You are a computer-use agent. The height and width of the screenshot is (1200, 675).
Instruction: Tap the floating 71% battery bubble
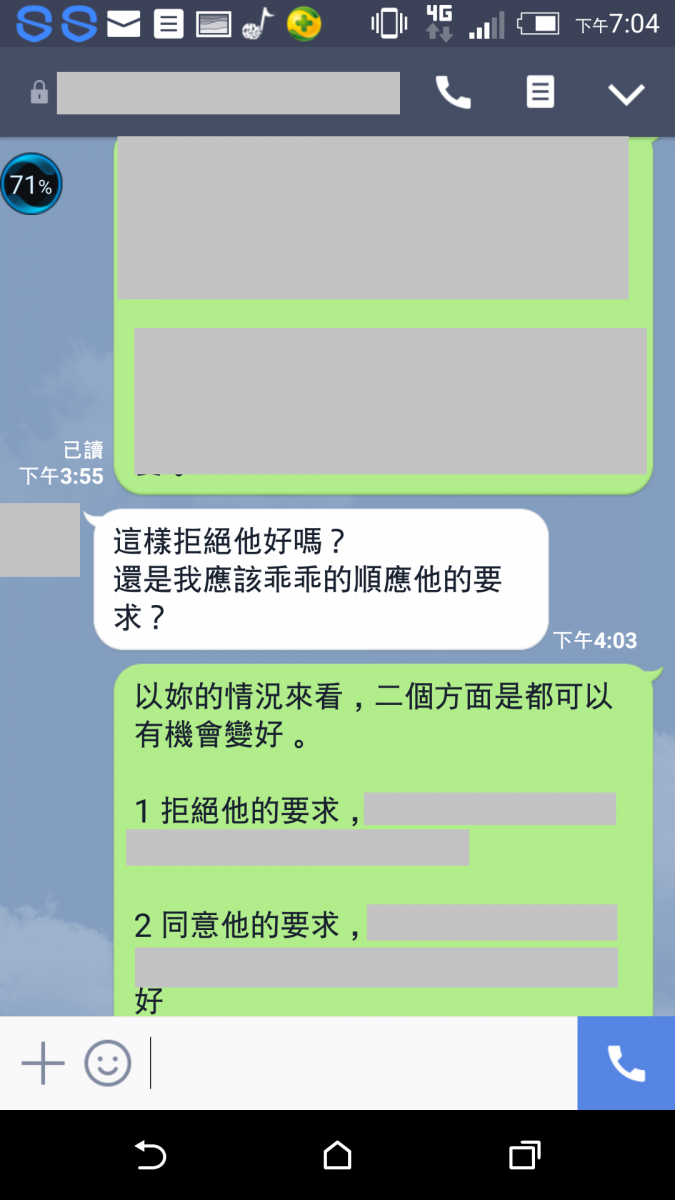tap(31, 184)
